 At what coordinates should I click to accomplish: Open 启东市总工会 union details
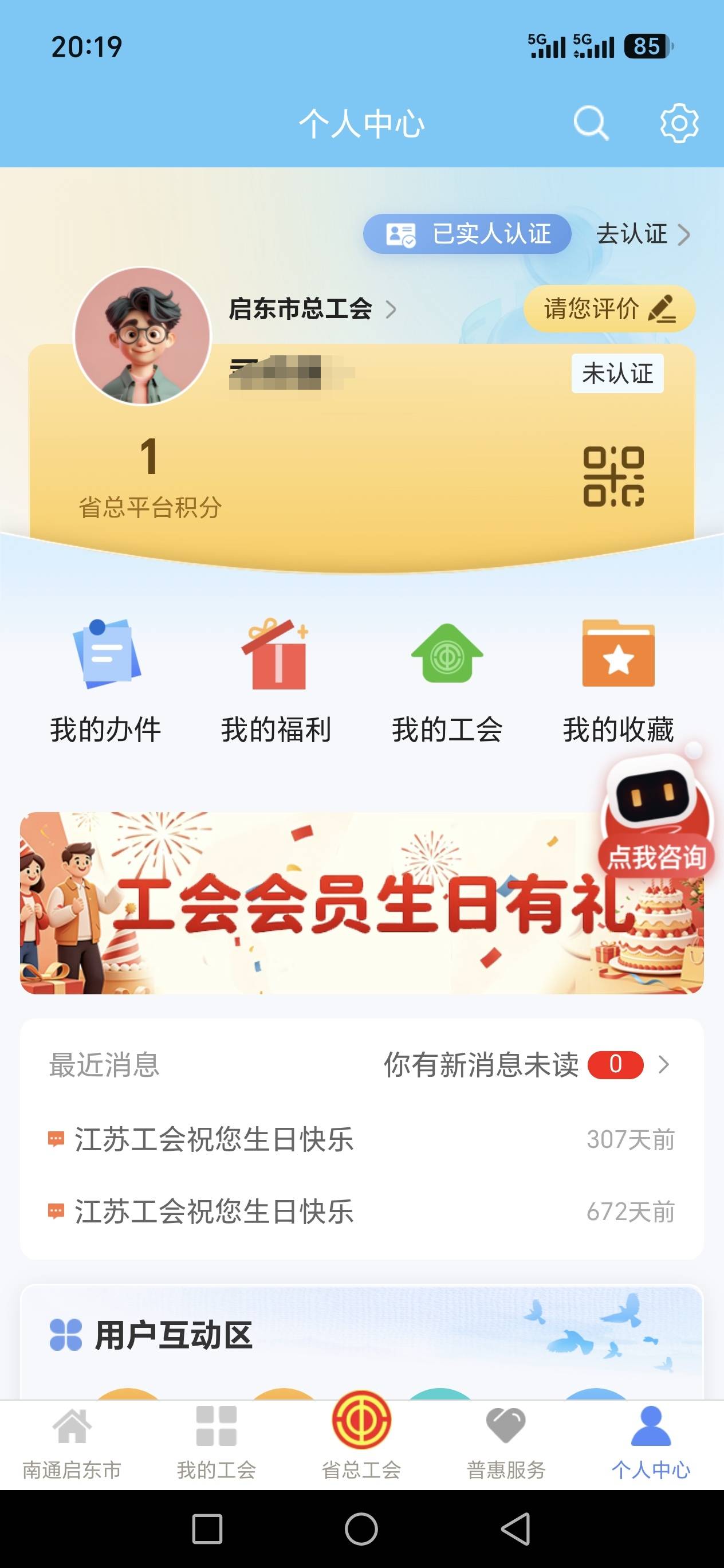point(312,308)
